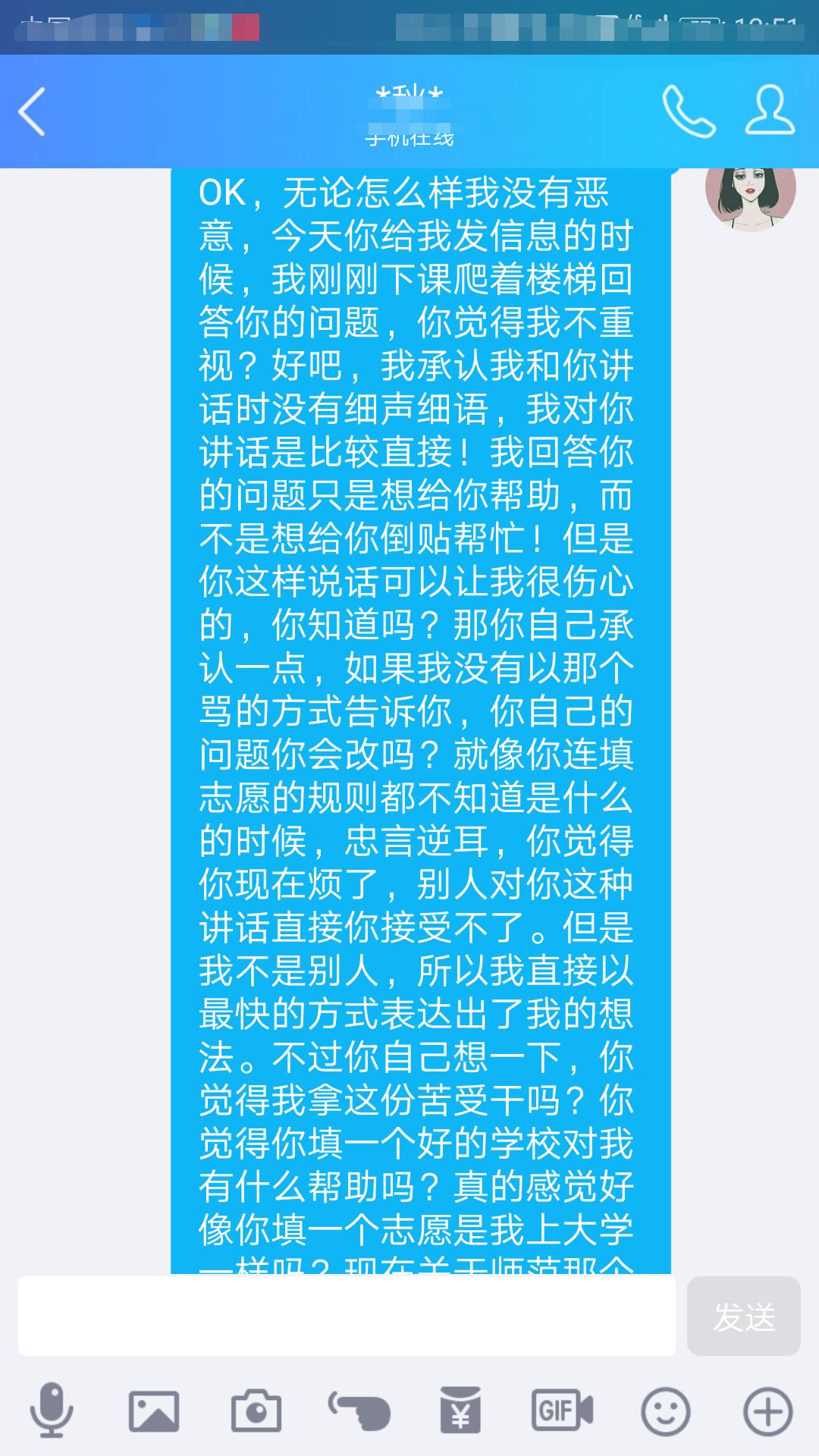
Task: Attach a picture from the gallery
Action: [x=154, y=1411]
